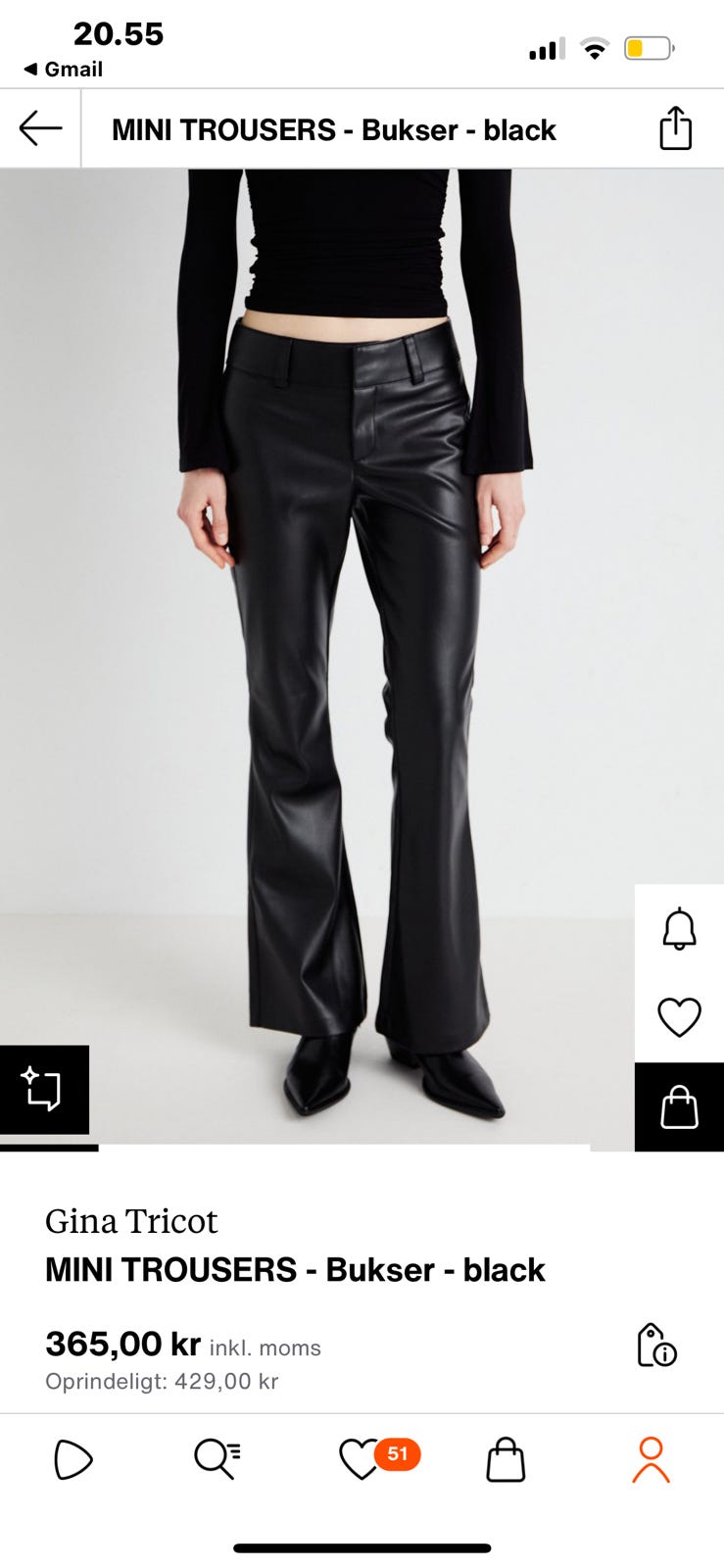Add the trousers to the bag
Screen dimensions: 724x1568
[679, 1107]
